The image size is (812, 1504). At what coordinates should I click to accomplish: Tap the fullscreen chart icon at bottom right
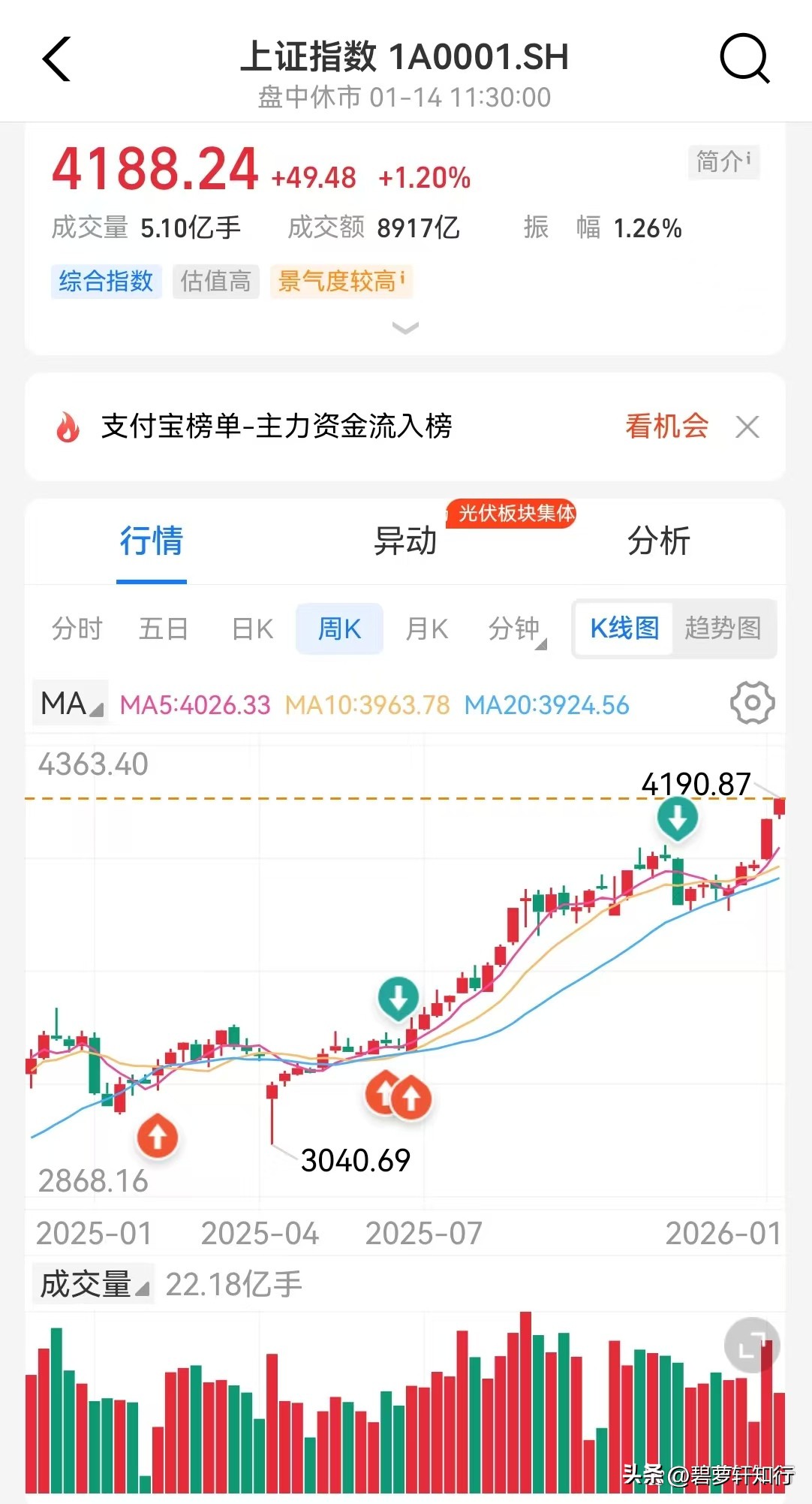(x=751, y=1346)
